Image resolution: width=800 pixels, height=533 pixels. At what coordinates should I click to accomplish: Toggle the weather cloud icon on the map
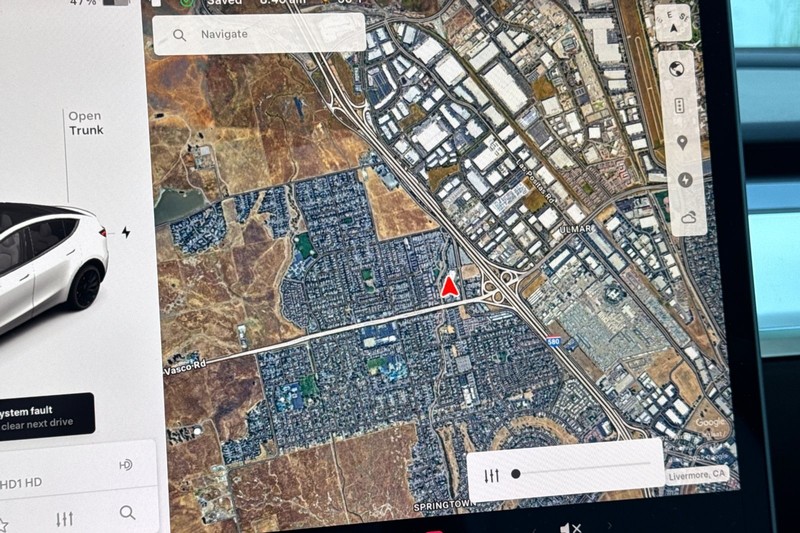(x=687, y=218)
